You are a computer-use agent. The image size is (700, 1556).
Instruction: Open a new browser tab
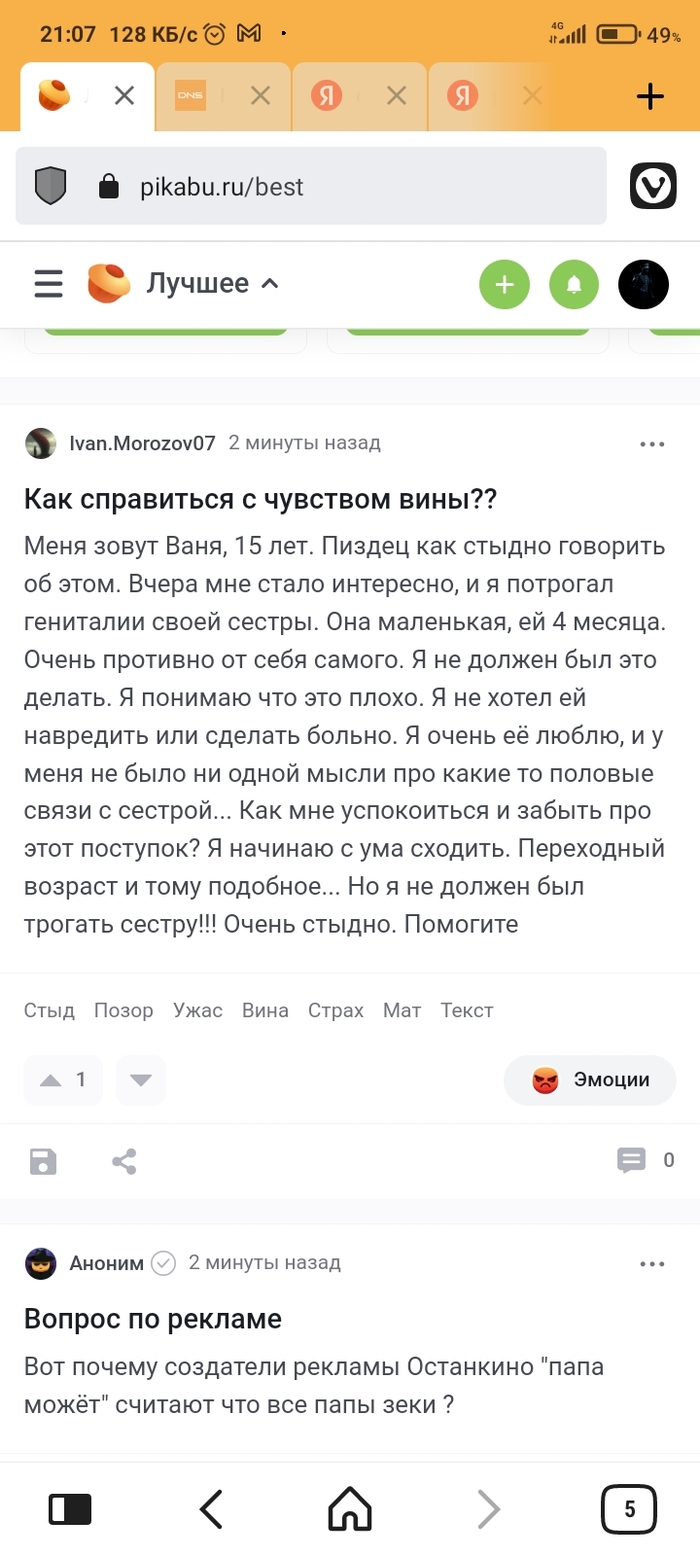(x=650, y=96)
